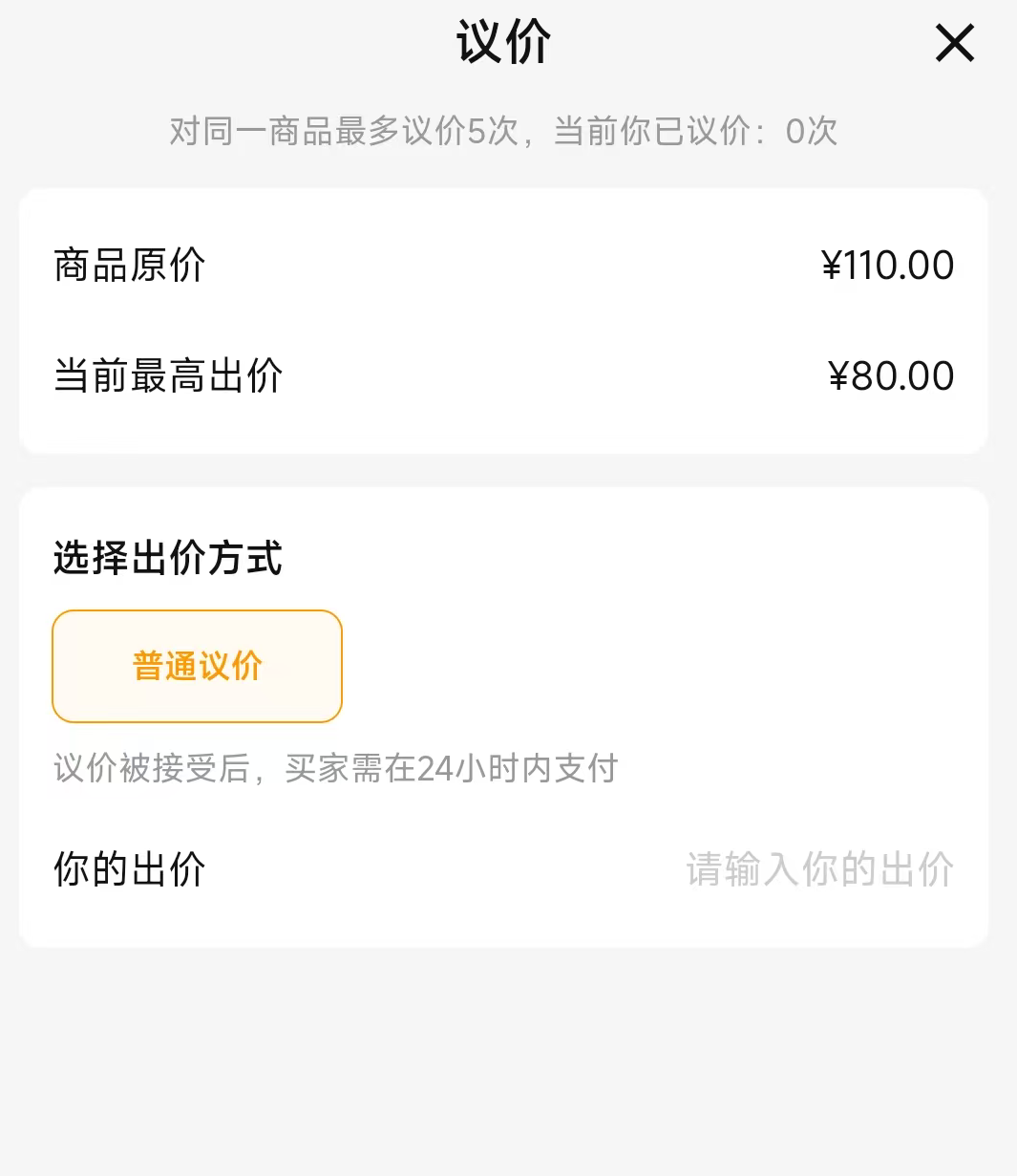Select the 普通议价 offer method
The image size is (1017, 1176).
[197, 666]
